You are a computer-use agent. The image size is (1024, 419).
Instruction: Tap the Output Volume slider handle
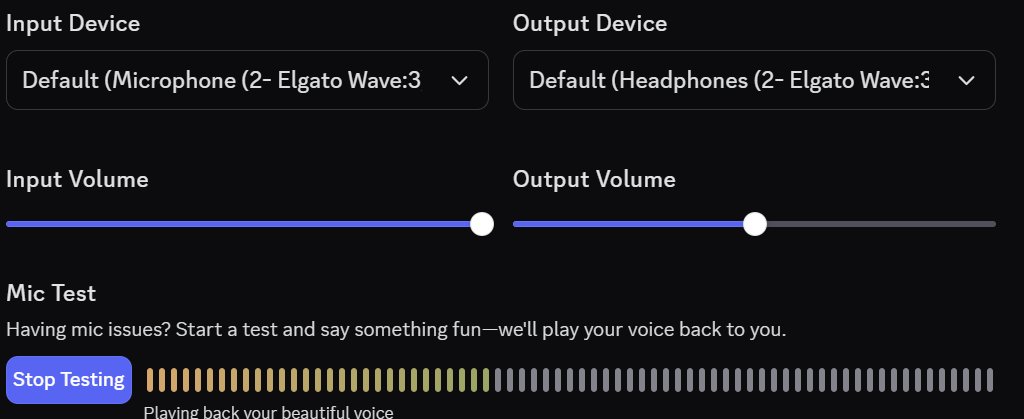pyautogui.click(x=755, y=224)
